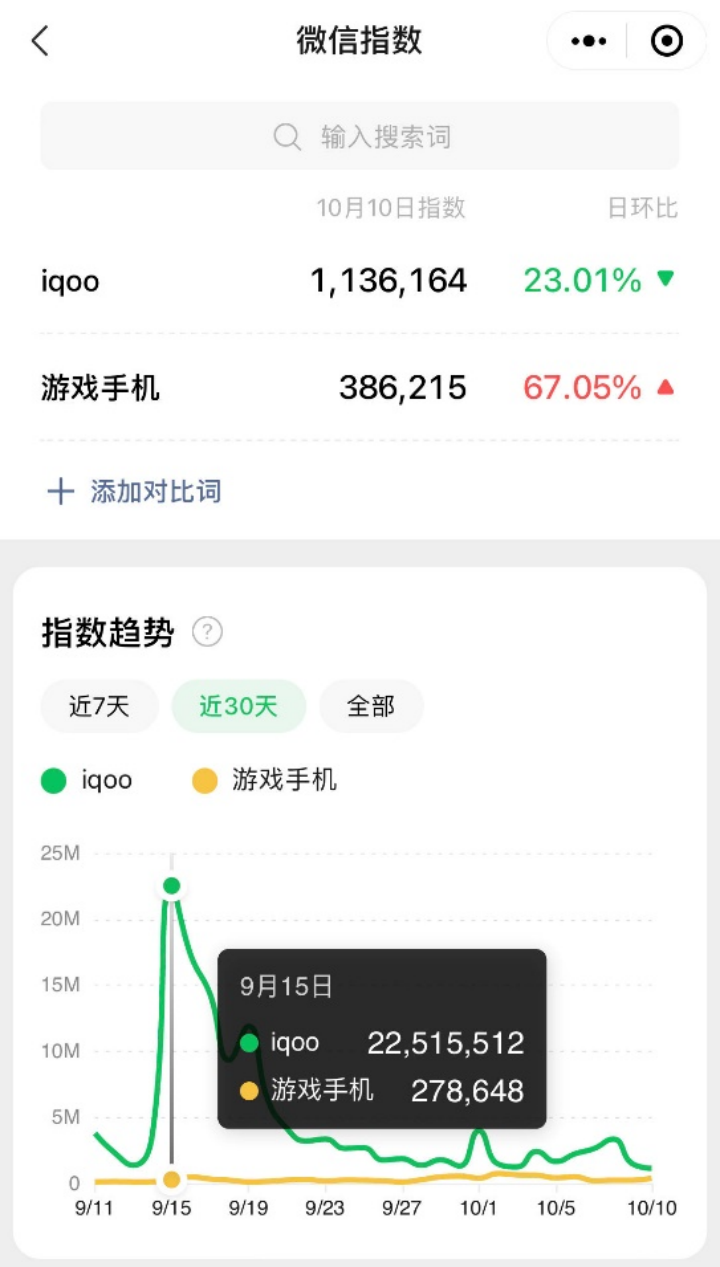This screenshot has width=720, height=1267.
Task: Add a comparison word via 添加对比词
Action: click(x=135, y=492)
